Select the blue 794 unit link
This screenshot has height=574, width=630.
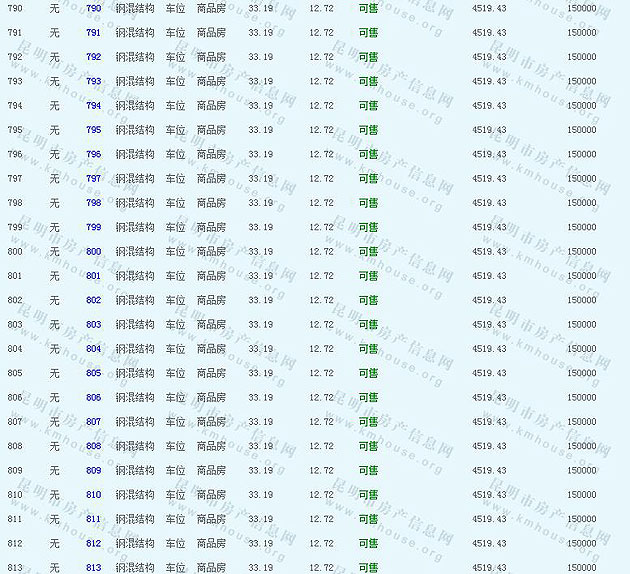pos(94,105)
